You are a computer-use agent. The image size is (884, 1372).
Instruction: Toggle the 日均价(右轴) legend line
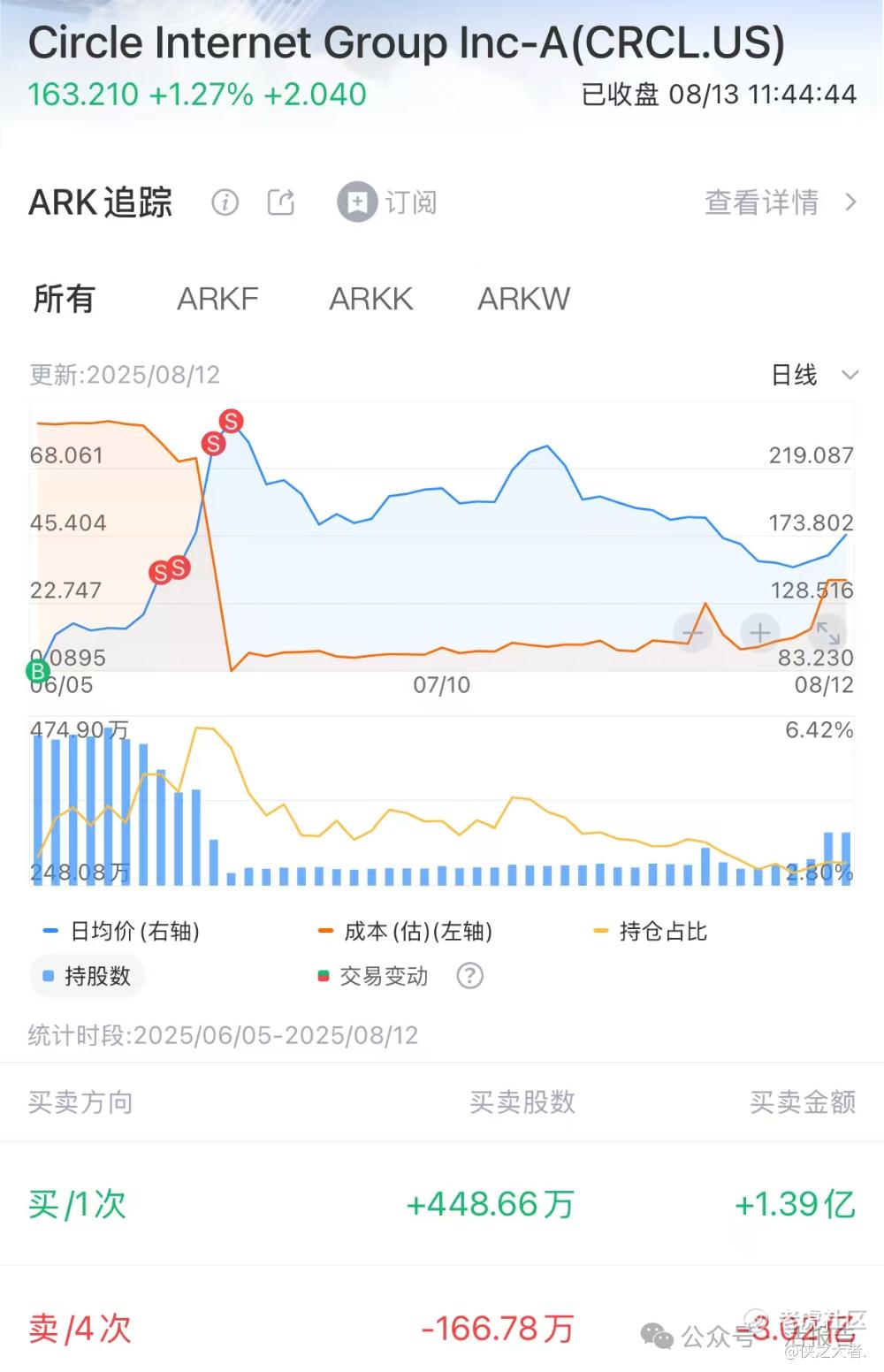(122, 931)
